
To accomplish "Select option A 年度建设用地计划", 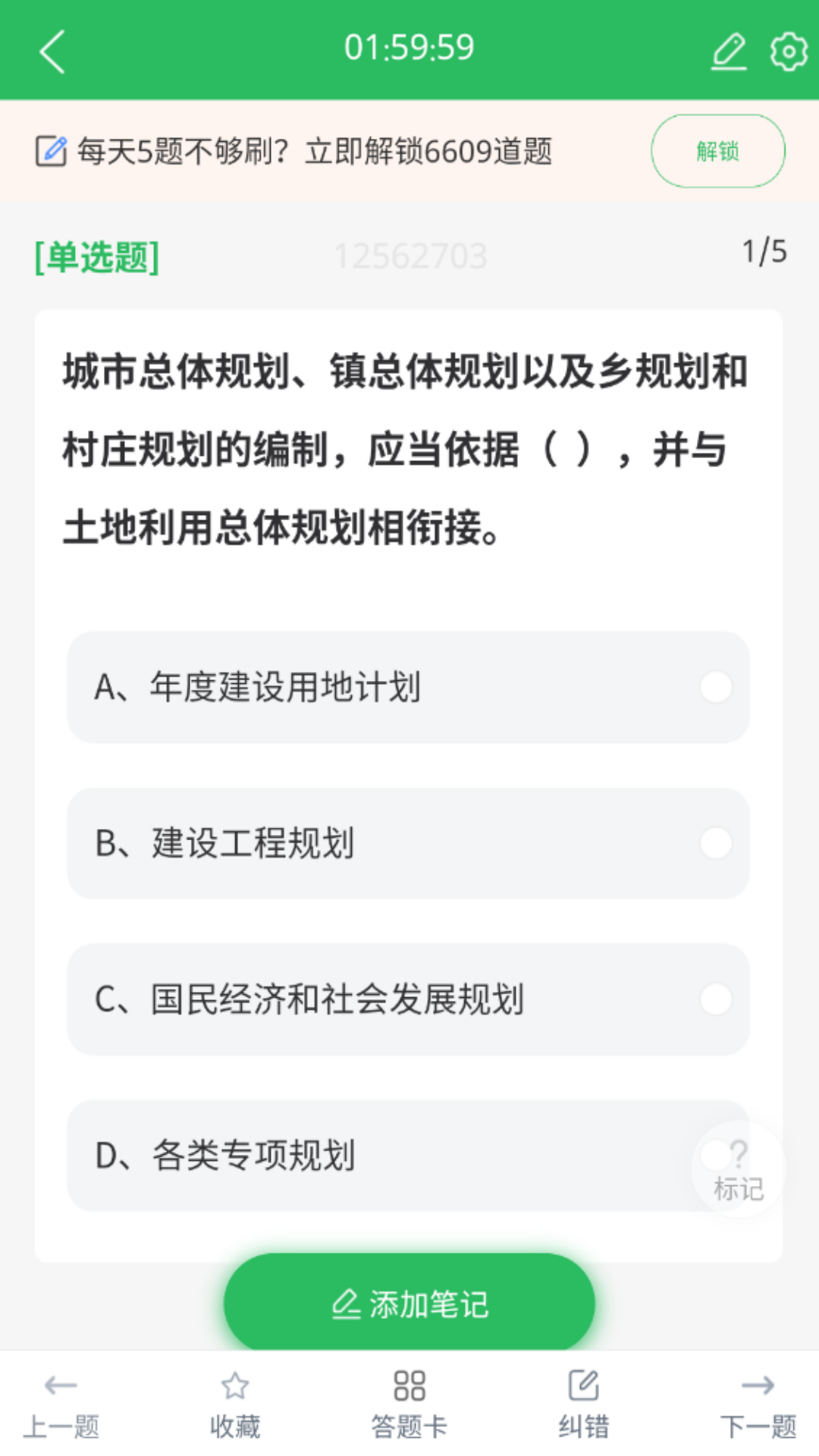I will 407,687.
